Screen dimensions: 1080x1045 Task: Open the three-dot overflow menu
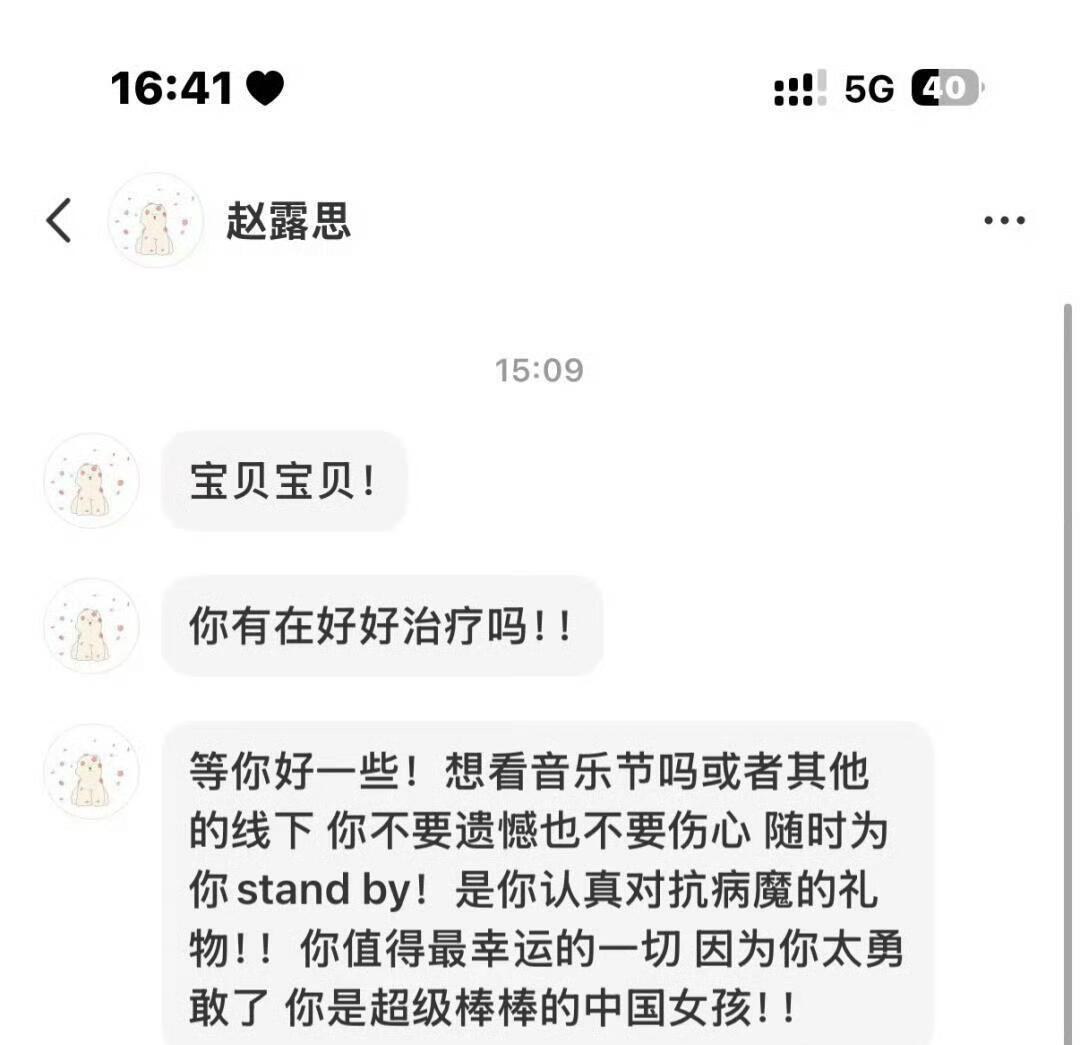(x=1004, y=221)
